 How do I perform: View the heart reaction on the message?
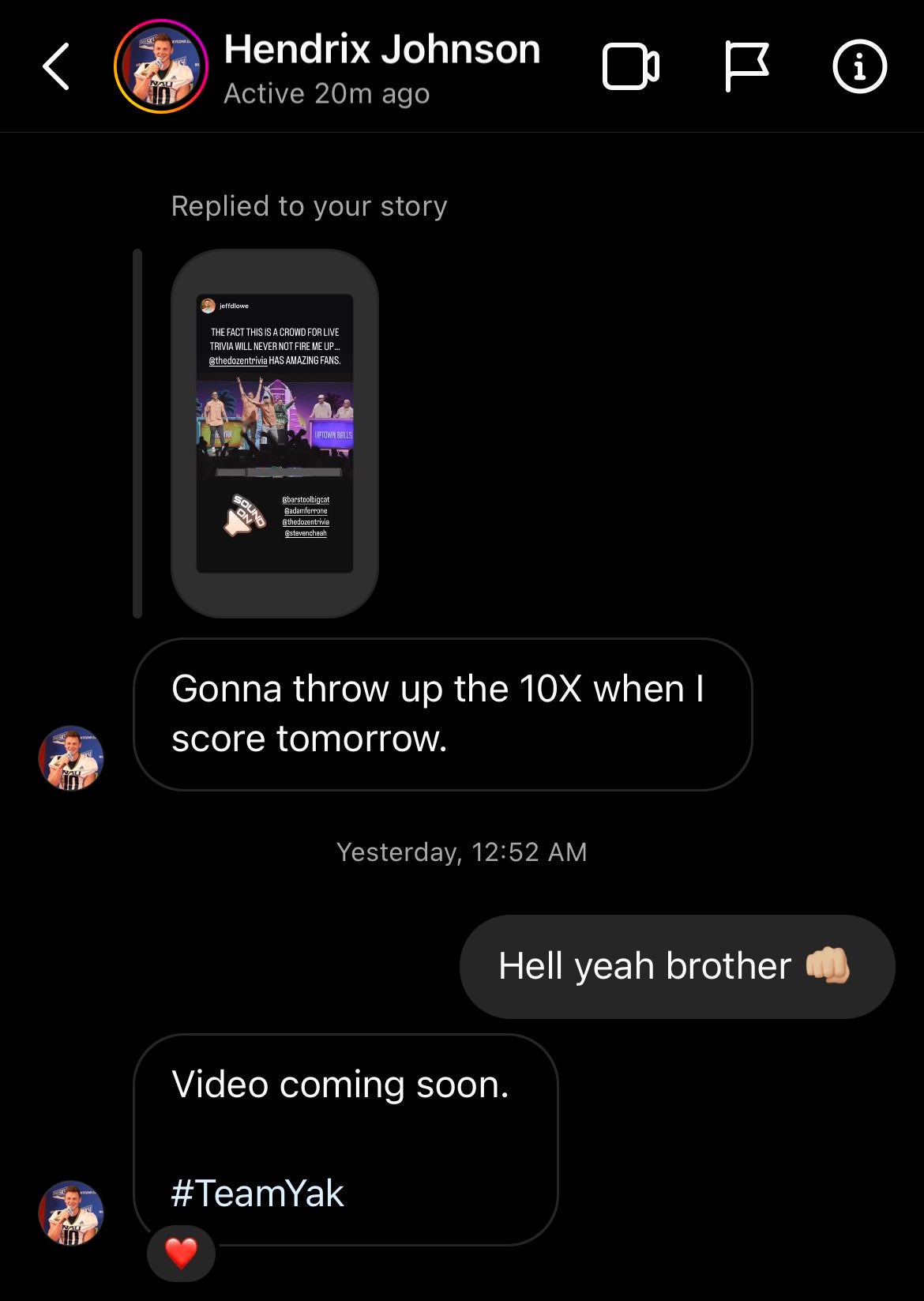(x=181, y=1253)
